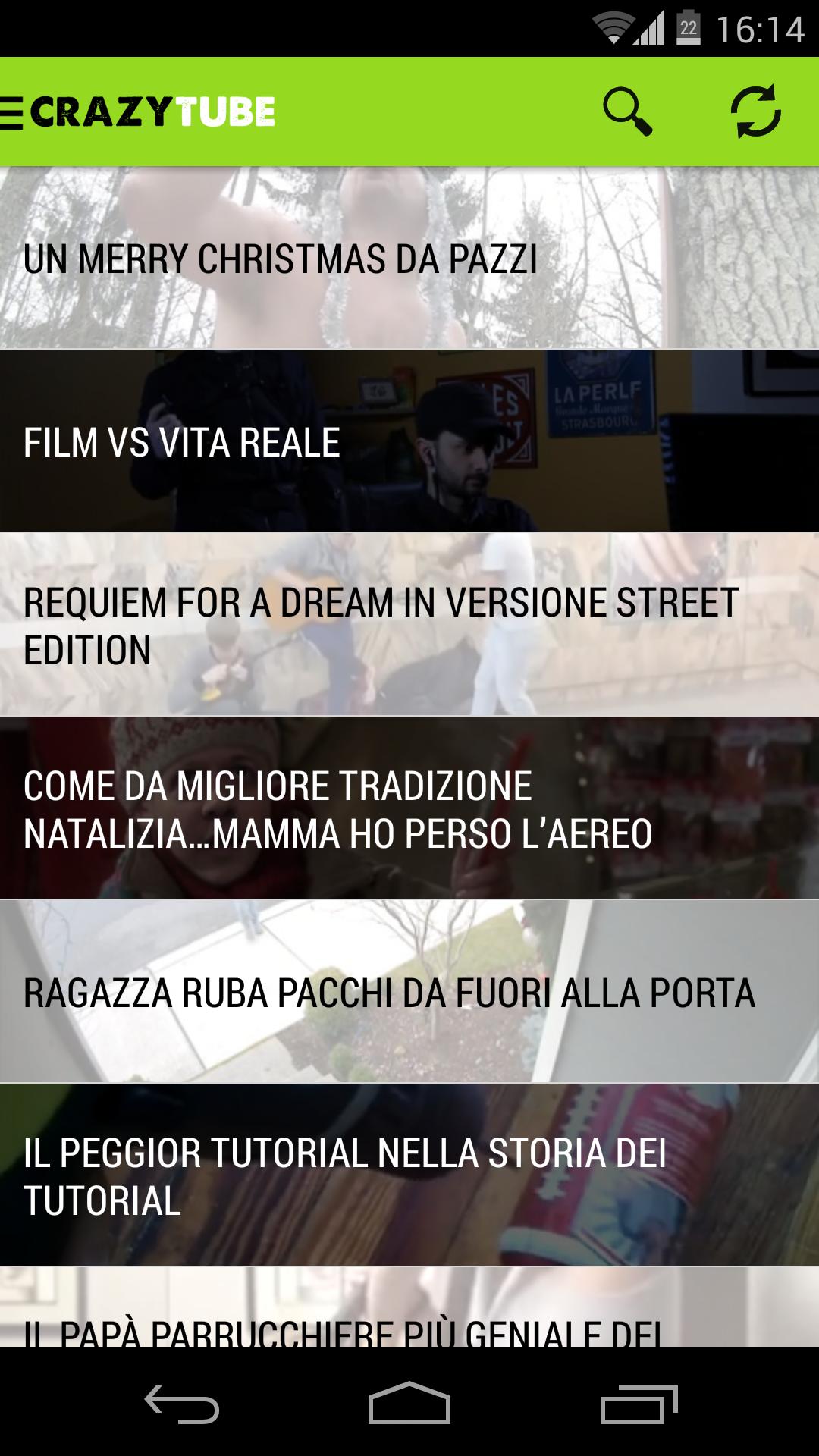Refresh the video list
Image resolution: width=819 pixels, height=1456 pixels.
point(755,112)
